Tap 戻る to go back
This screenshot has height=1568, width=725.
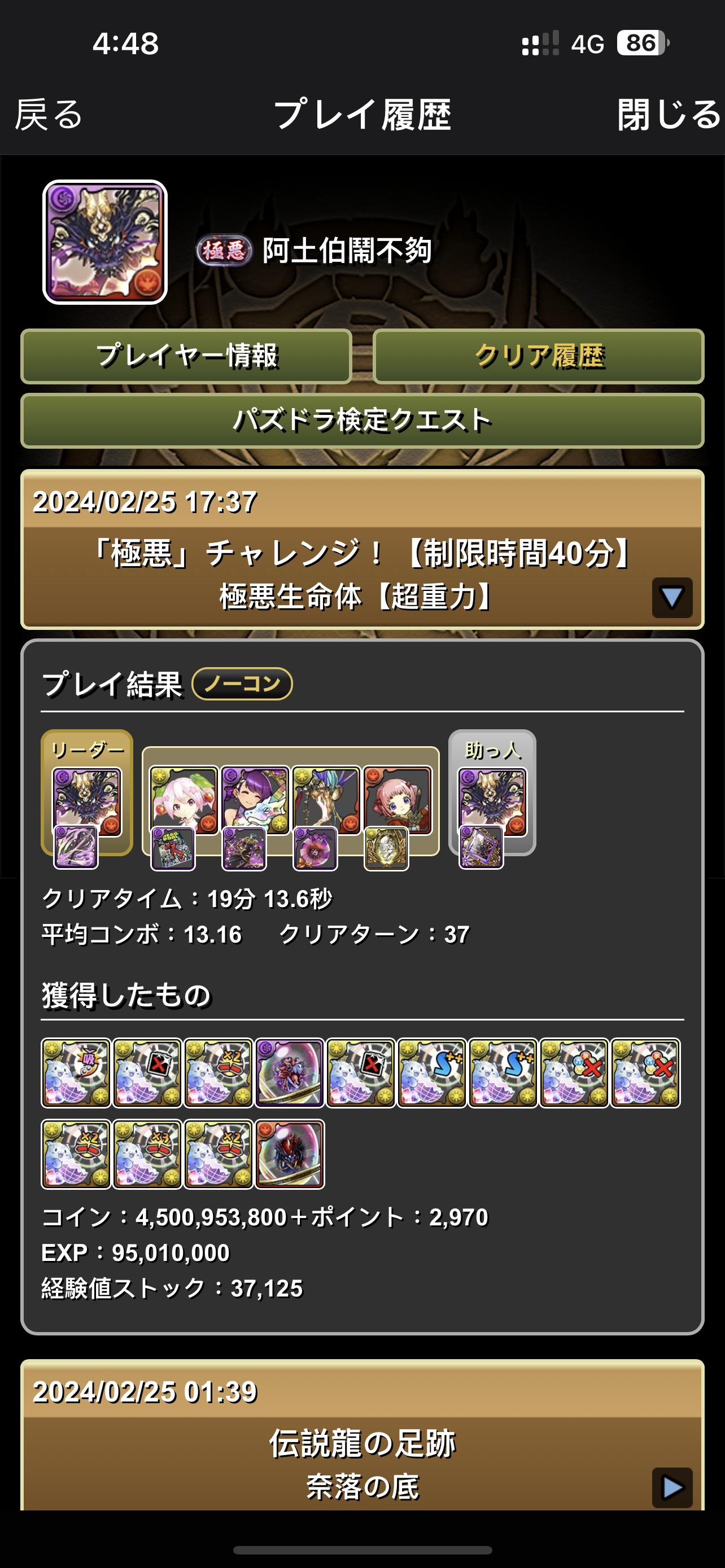coord(49,115)
